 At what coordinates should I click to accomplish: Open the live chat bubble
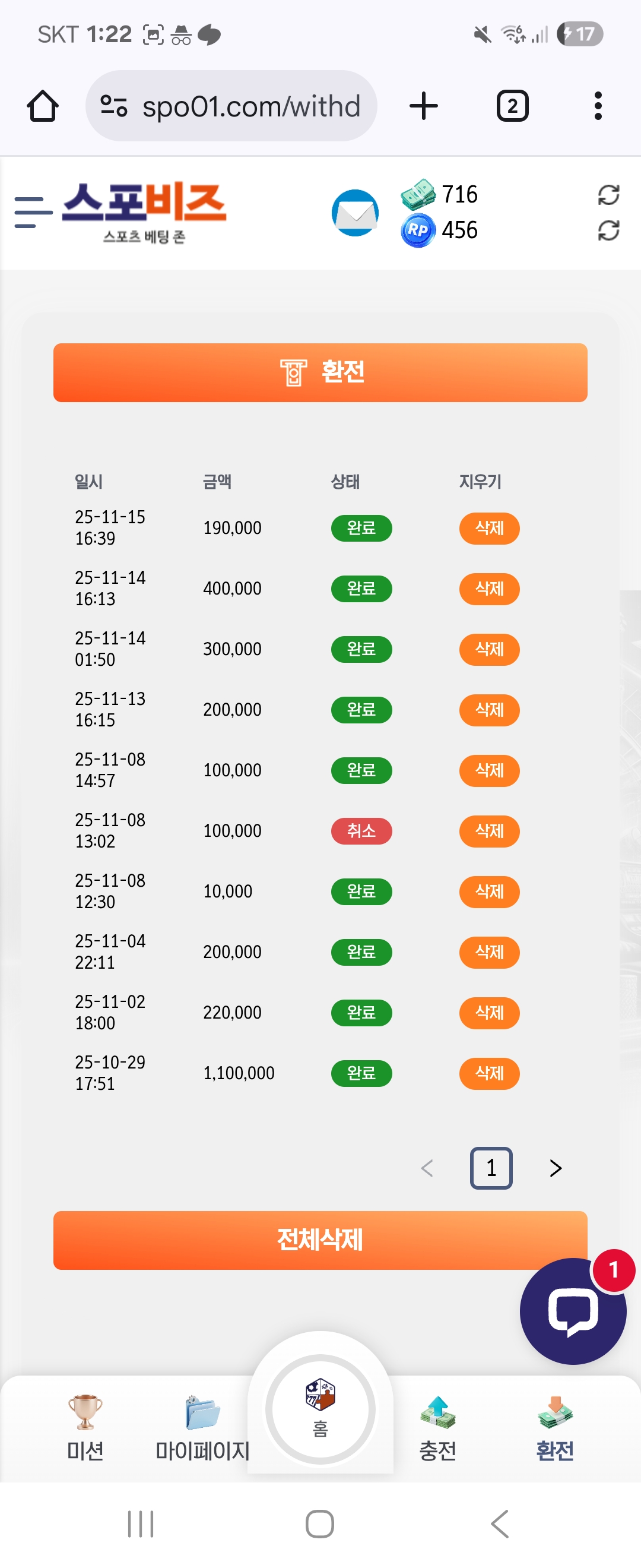click(x=572, y=1311)
